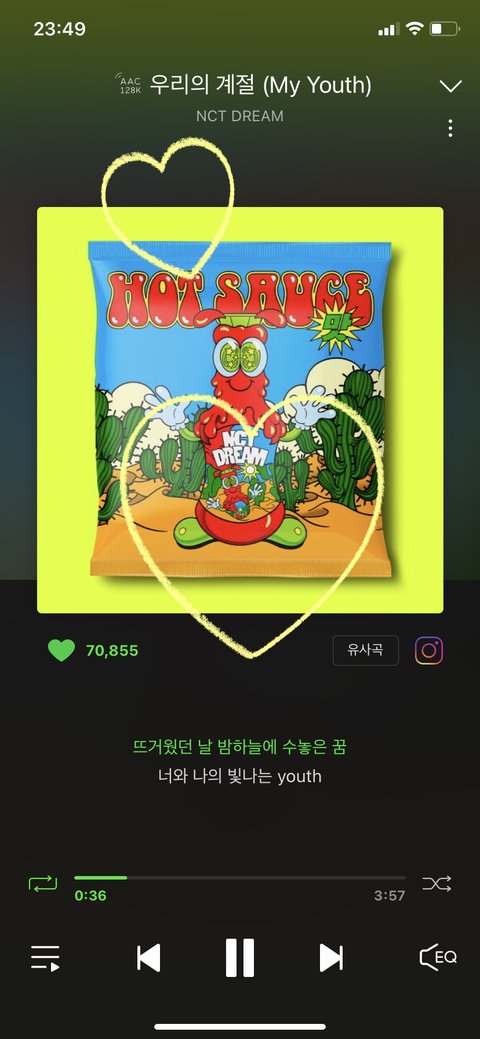Screen dimensions: 480x1039
Task: Share the song to Instagram
Action: pos(429,651)
